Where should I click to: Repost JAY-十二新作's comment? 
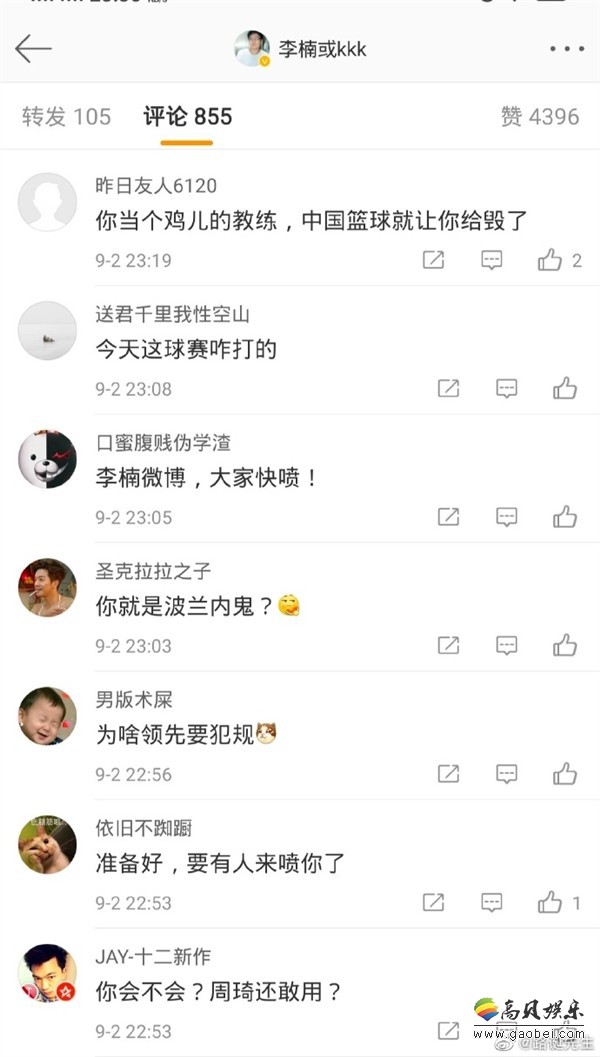point(448,1030)
